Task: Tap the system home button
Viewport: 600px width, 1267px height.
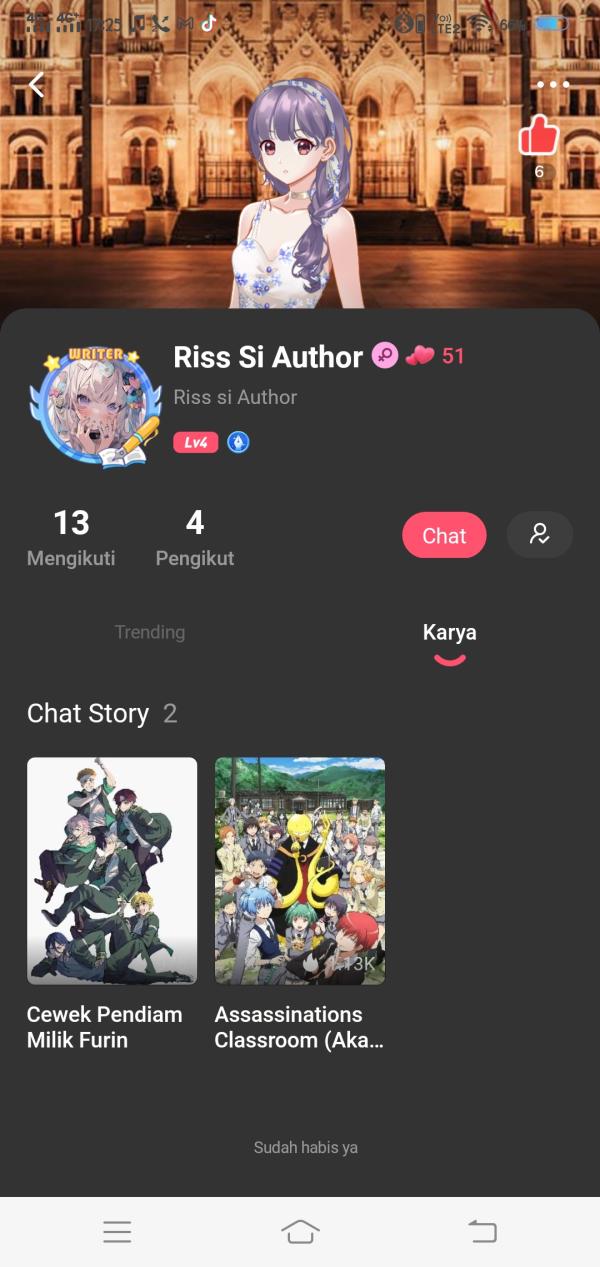Action: click(300, 1231)
